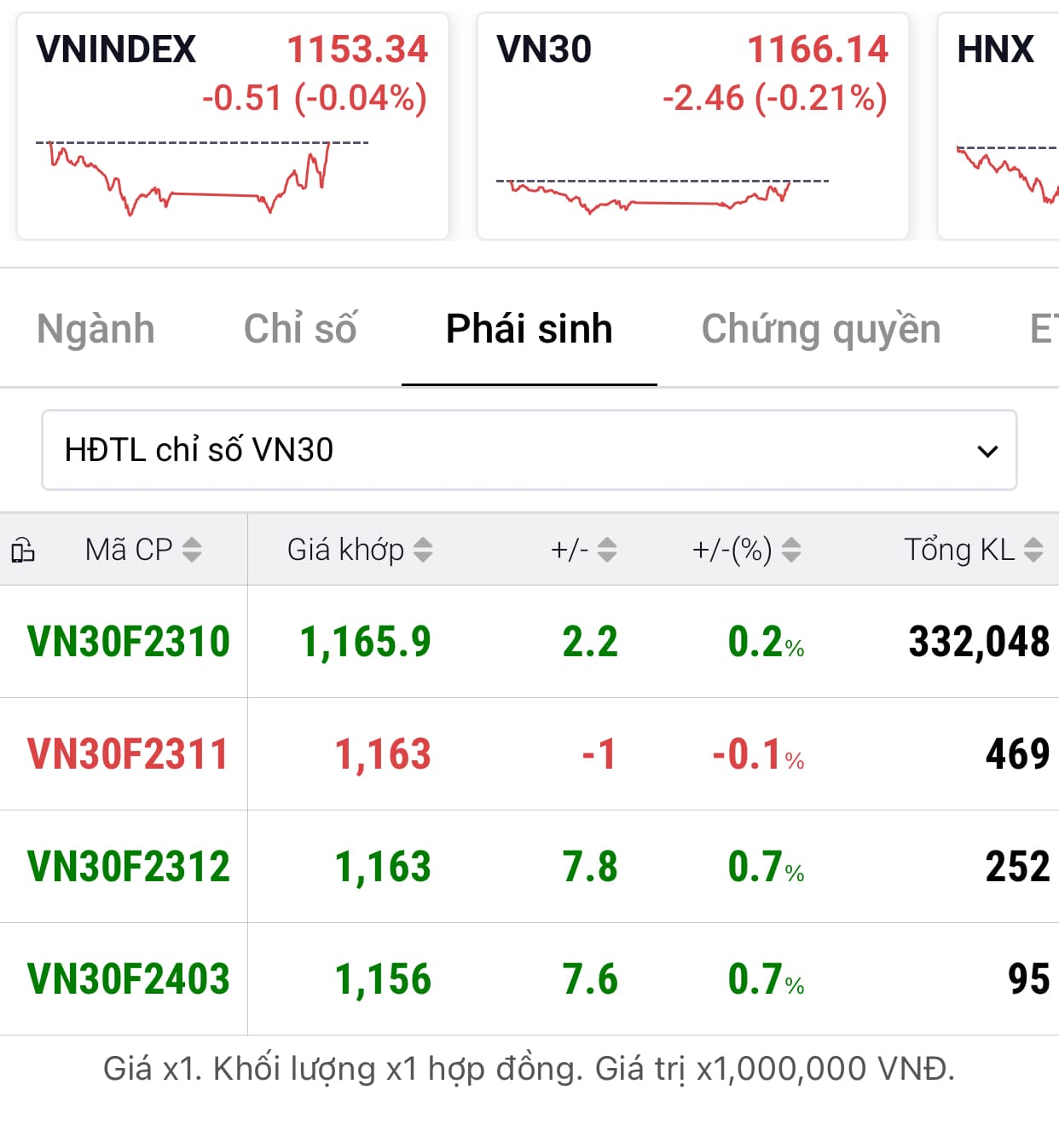1059x1148 pixels.
Task: Open the VN30 index card
Action: (692, 125)
